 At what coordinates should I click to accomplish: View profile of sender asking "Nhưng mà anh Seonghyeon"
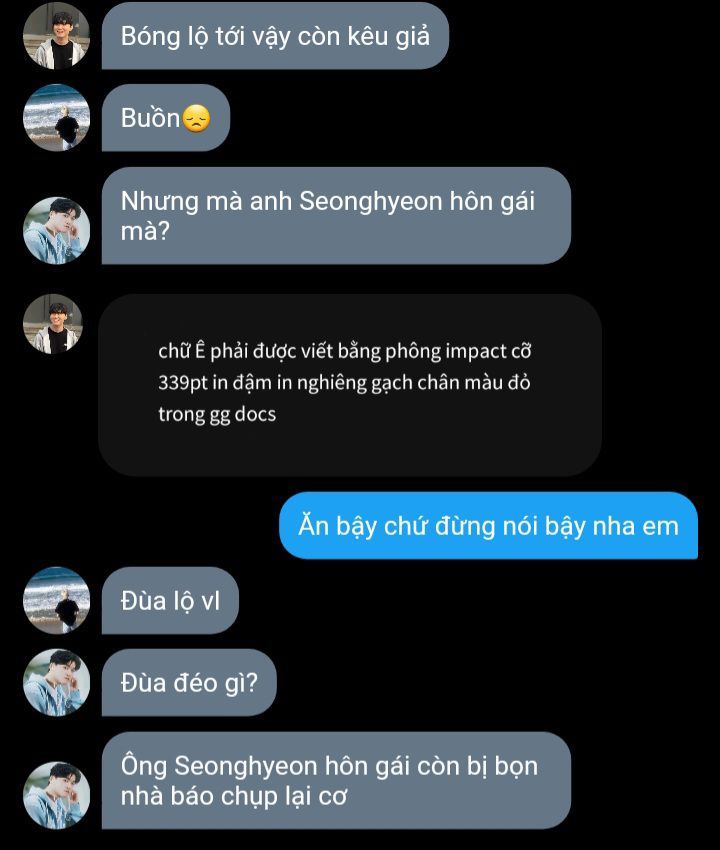pyautogui.click(x=56, y=230)
